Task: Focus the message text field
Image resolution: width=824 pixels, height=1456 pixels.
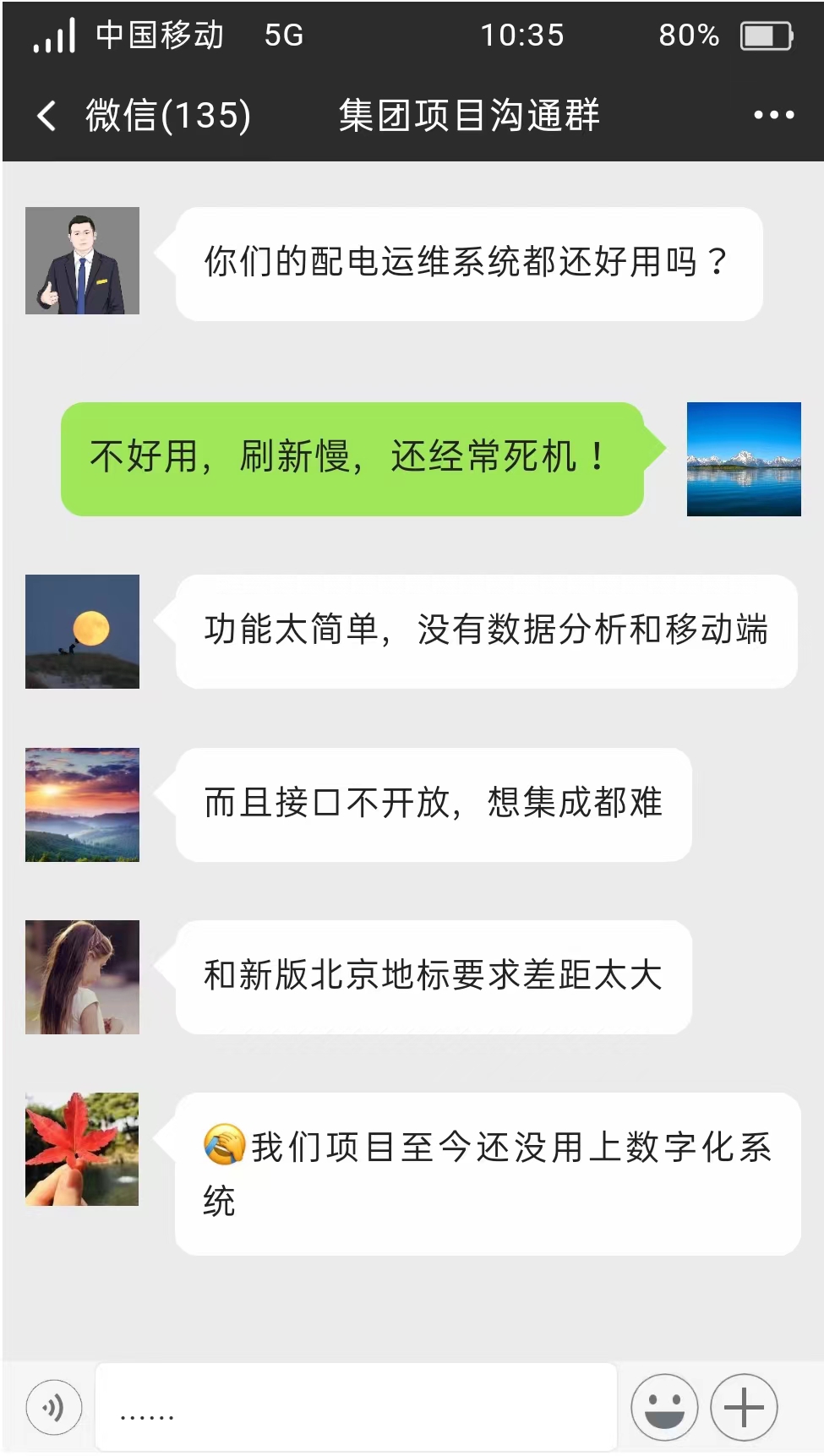Action: pos(355,1408)
